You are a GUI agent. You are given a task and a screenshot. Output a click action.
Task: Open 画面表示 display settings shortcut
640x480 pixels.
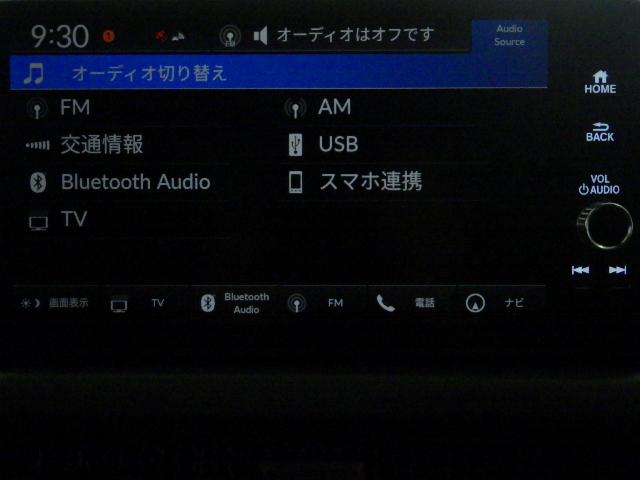[56, 303]
